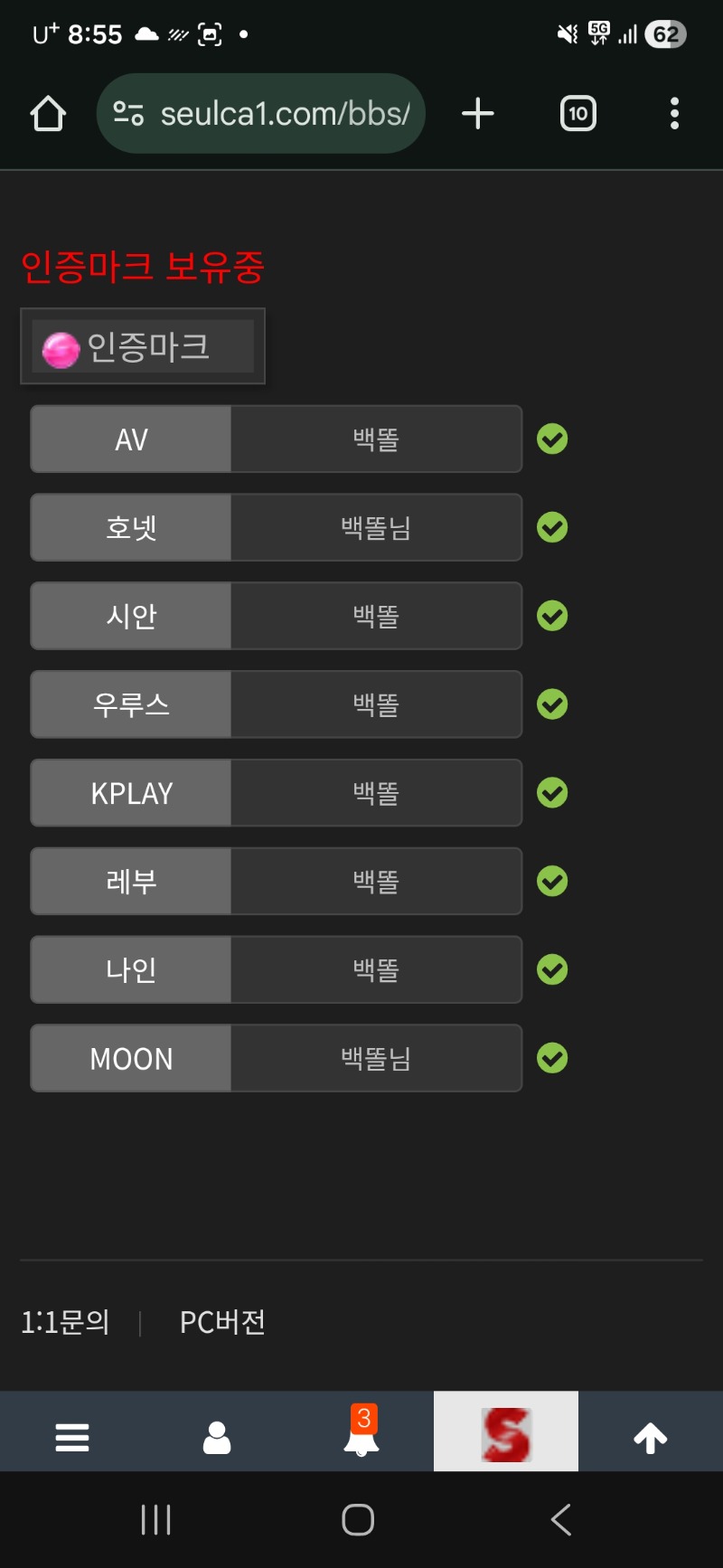Screen dimensions: 723x1568
Task: Open a new browser tab
Action: (477, 114)
